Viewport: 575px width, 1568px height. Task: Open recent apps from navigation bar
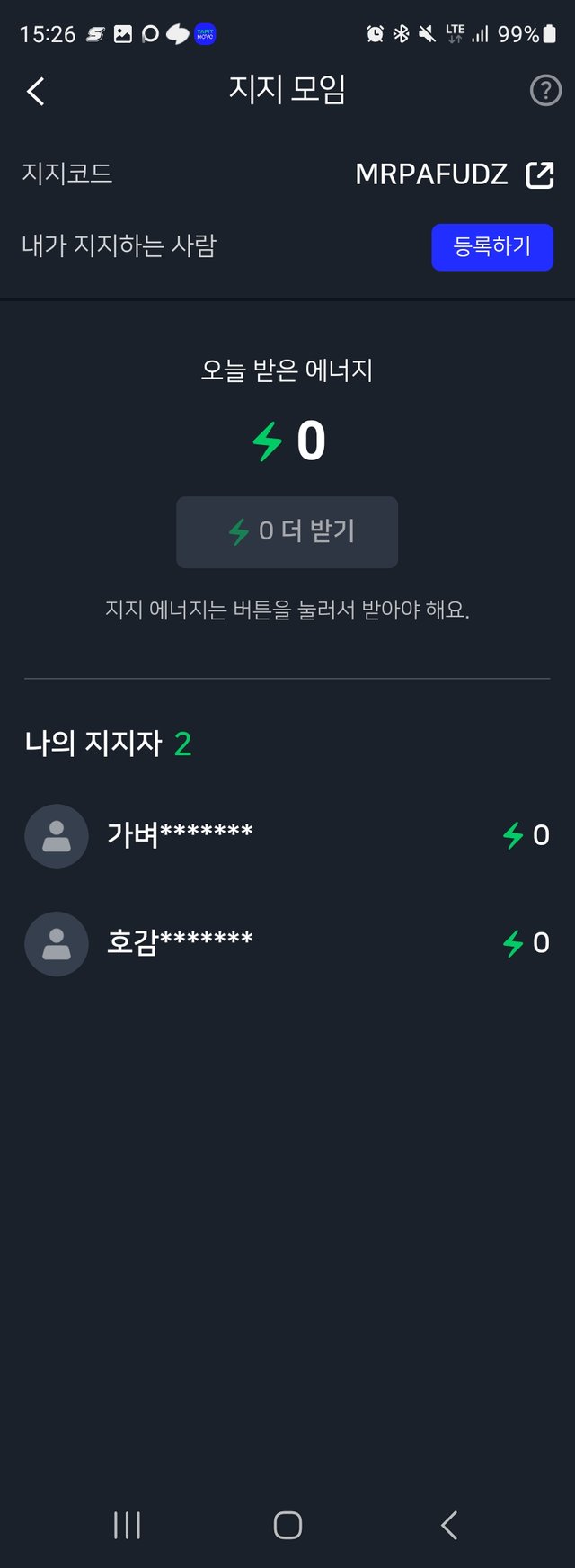coord(127,1525)
